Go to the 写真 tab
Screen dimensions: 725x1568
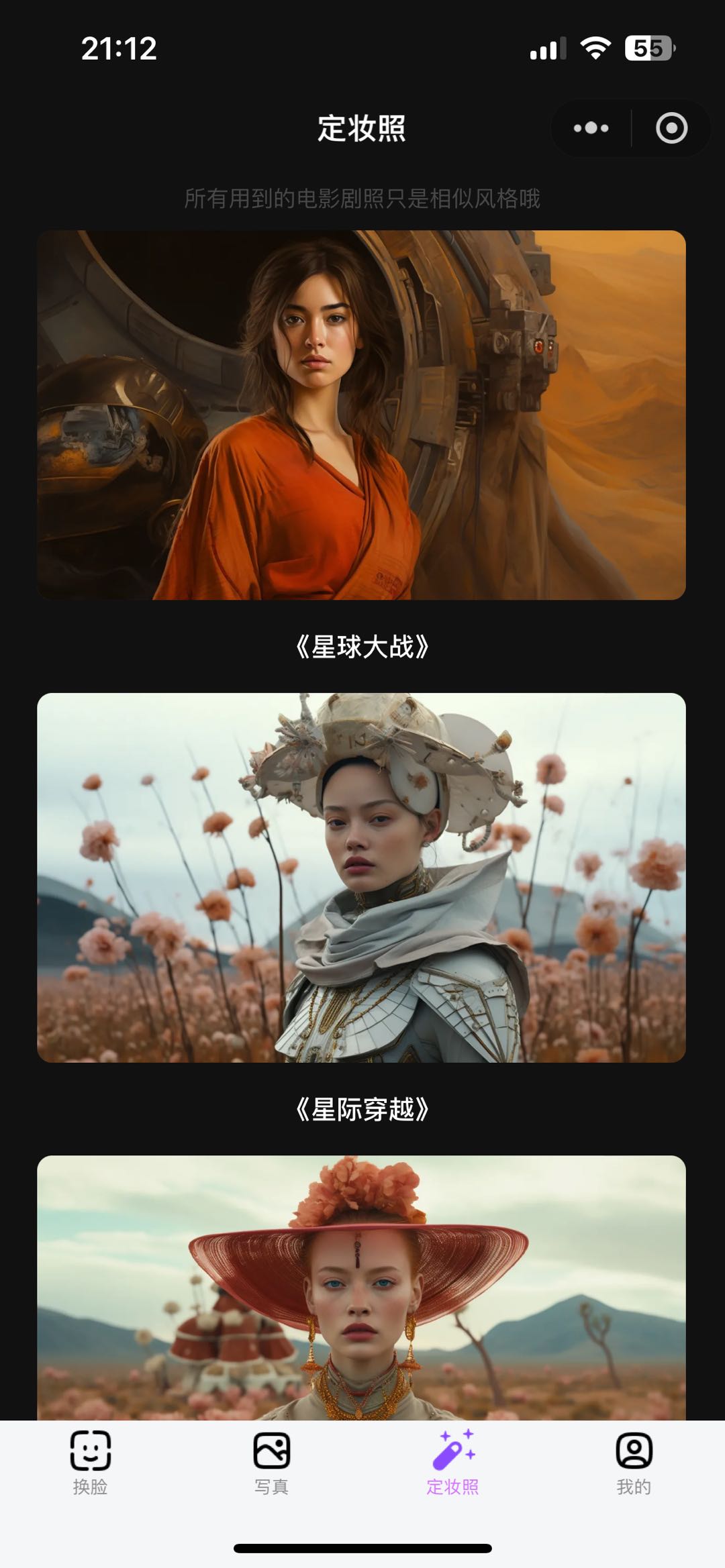[x=271, y=1463]
